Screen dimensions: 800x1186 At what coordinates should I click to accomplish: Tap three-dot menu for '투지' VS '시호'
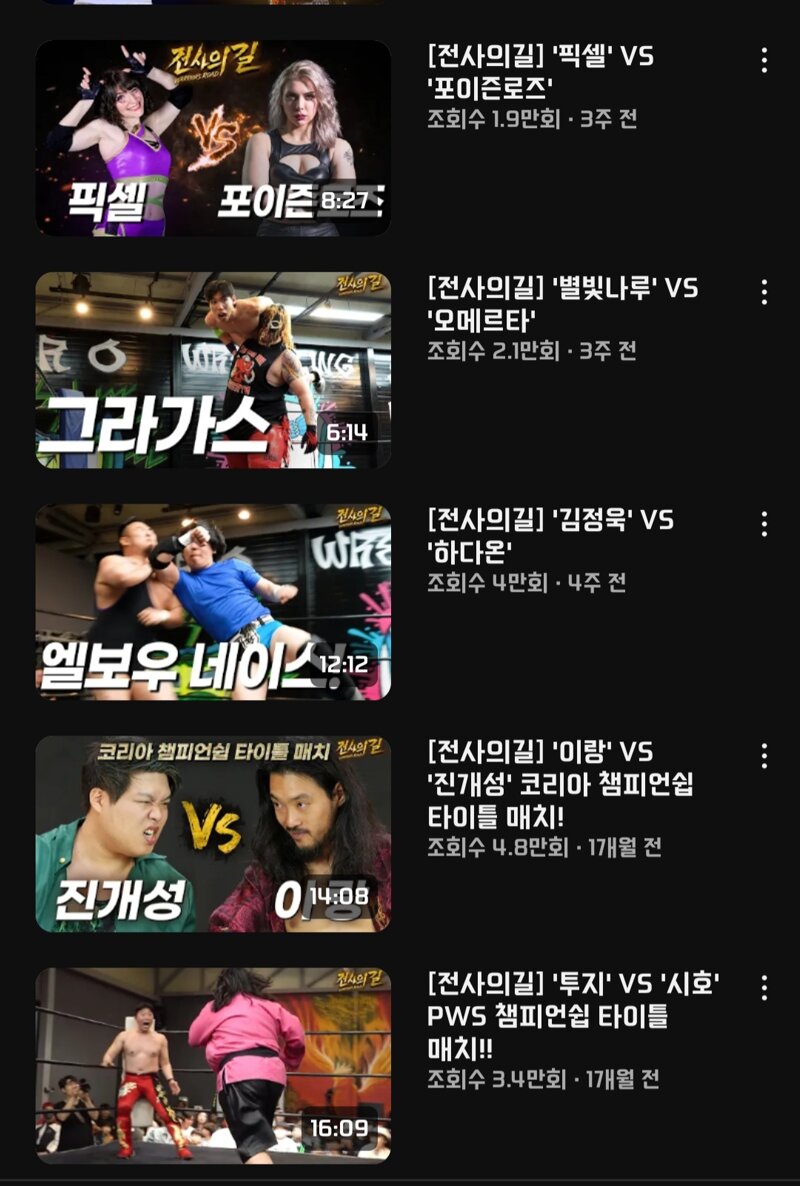764,988
